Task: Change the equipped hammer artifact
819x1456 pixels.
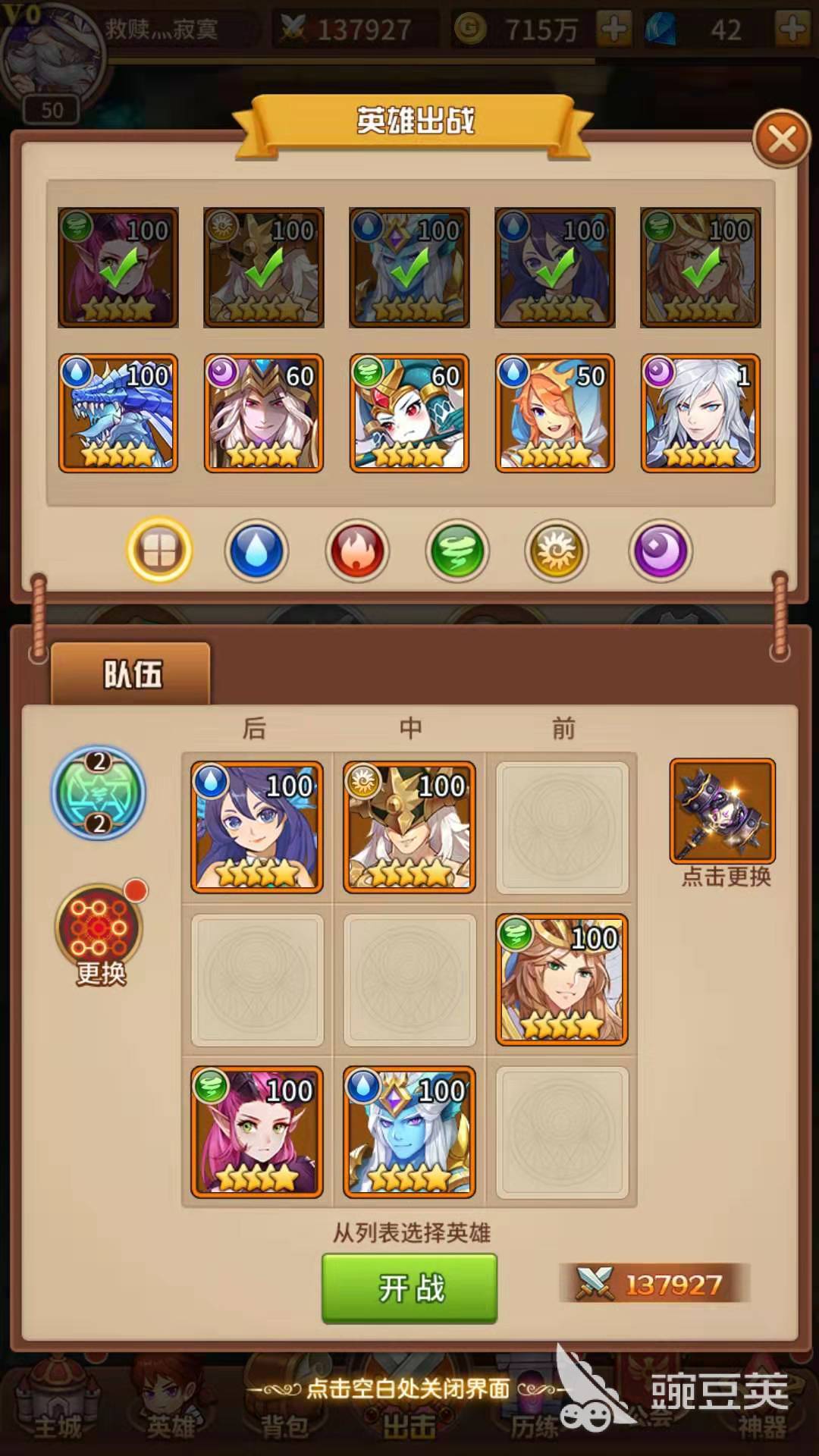Action: tap(722, 811)
